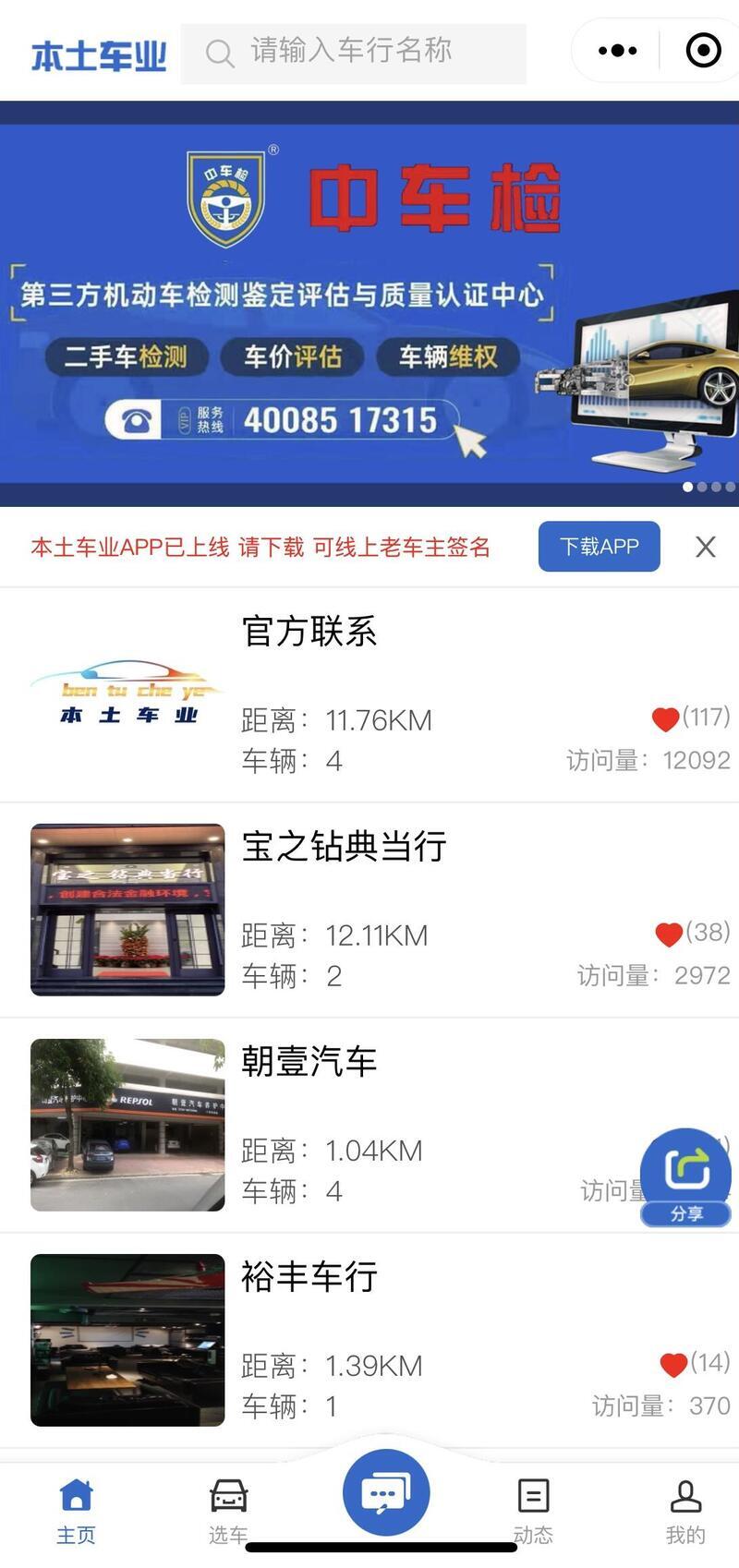Tap the search field for dealership name

[x=353, y=53]
